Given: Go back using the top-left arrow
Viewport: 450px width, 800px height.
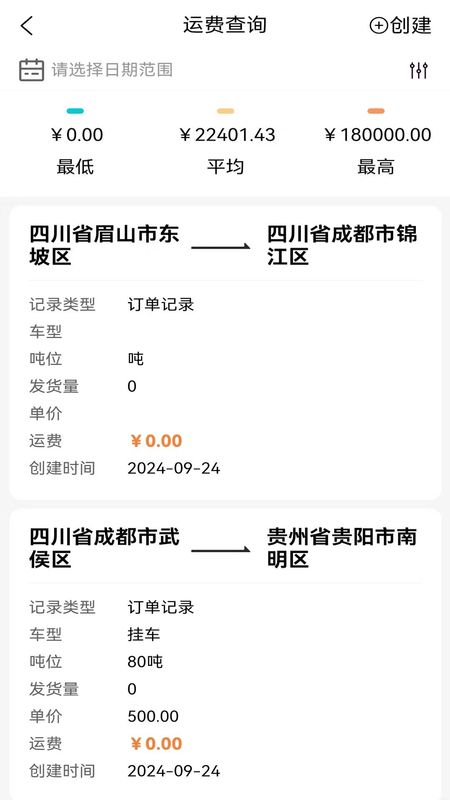Looking at the screenshot, I should tap(27, 26).
